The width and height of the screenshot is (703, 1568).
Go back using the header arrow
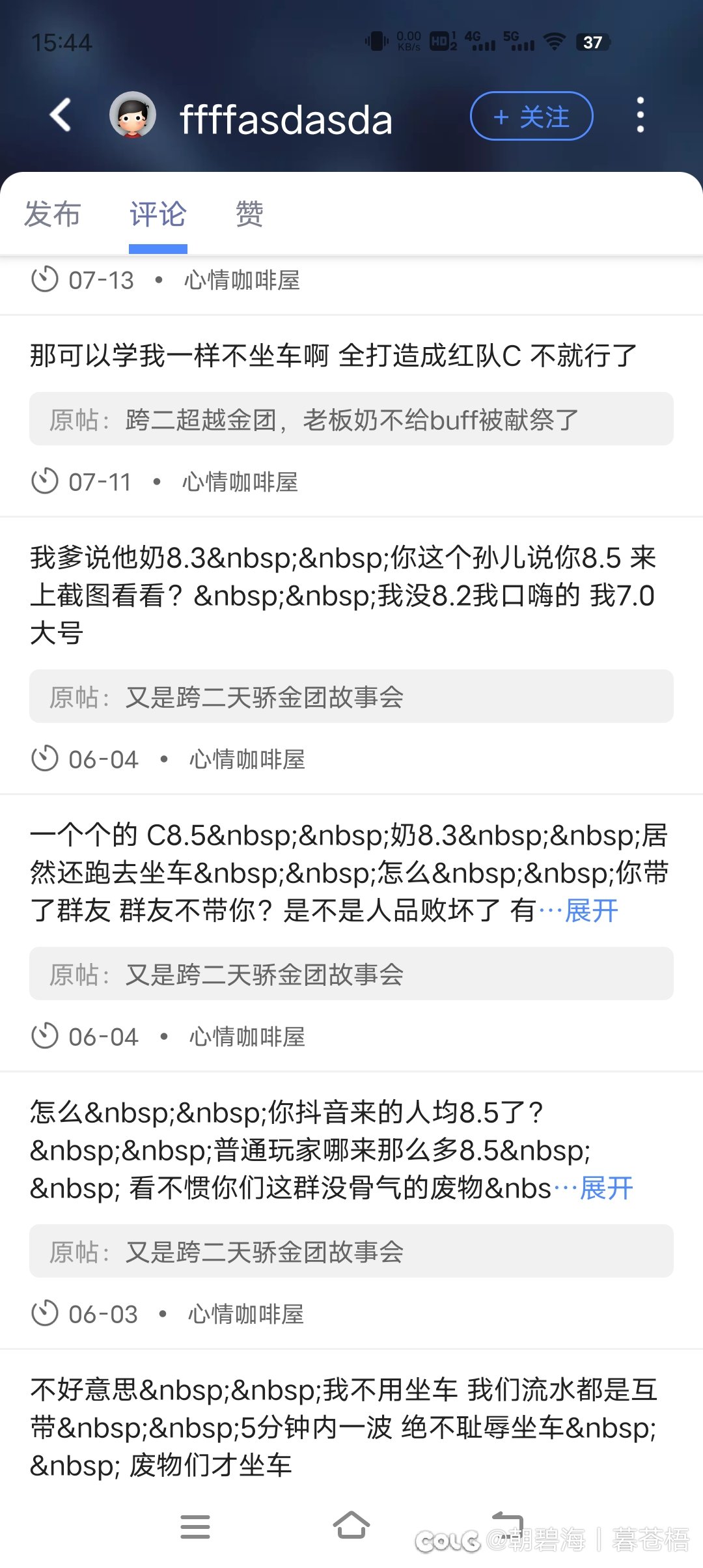click(x=61, y=115)
